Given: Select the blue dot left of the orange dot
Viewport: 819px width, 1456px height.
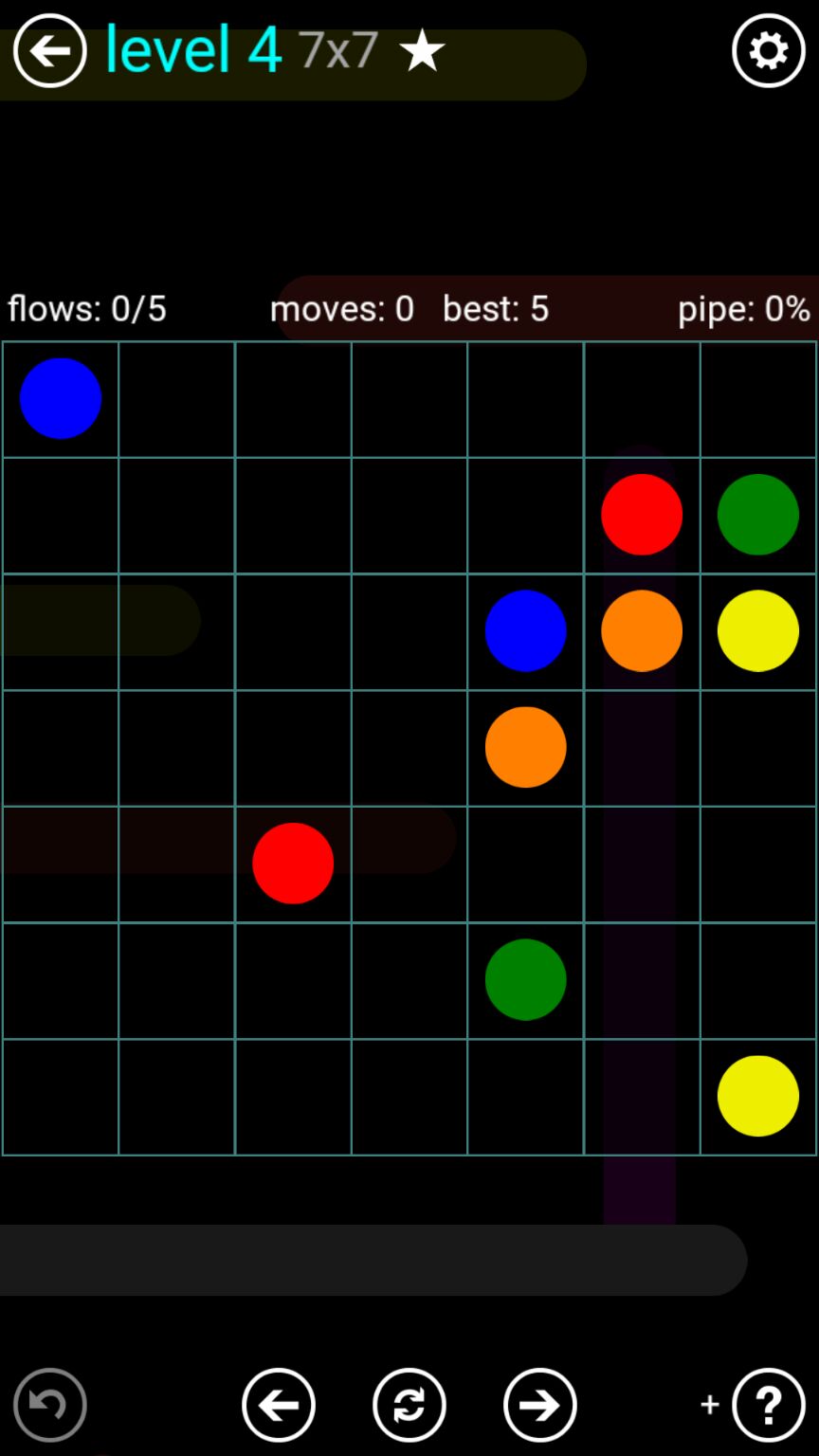Looking at the screenshot, I should pyautogui.click(x=525, y=631).
